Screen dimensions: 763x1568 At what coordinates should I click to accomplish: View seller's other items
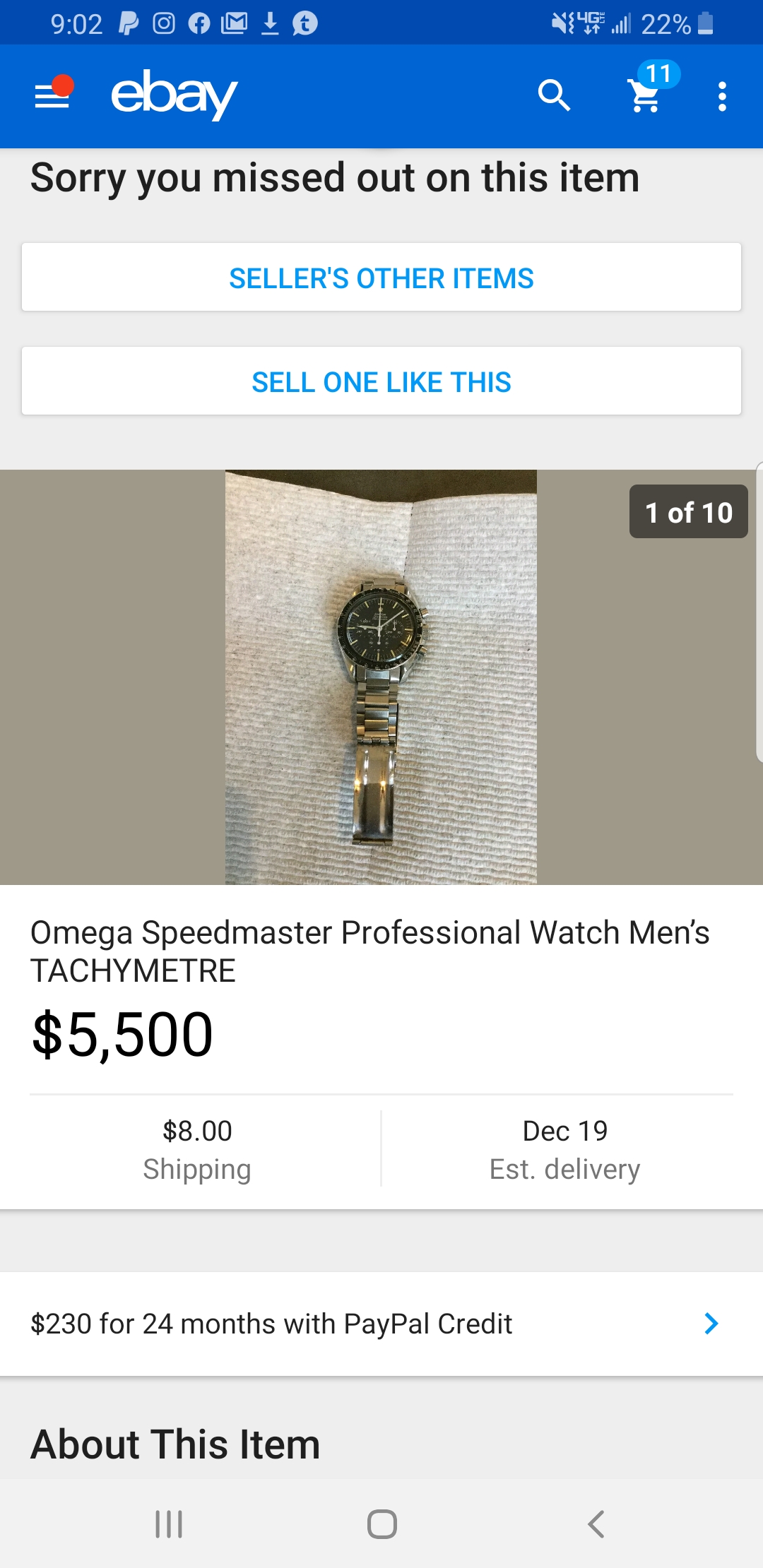click(x=381, y=278)
